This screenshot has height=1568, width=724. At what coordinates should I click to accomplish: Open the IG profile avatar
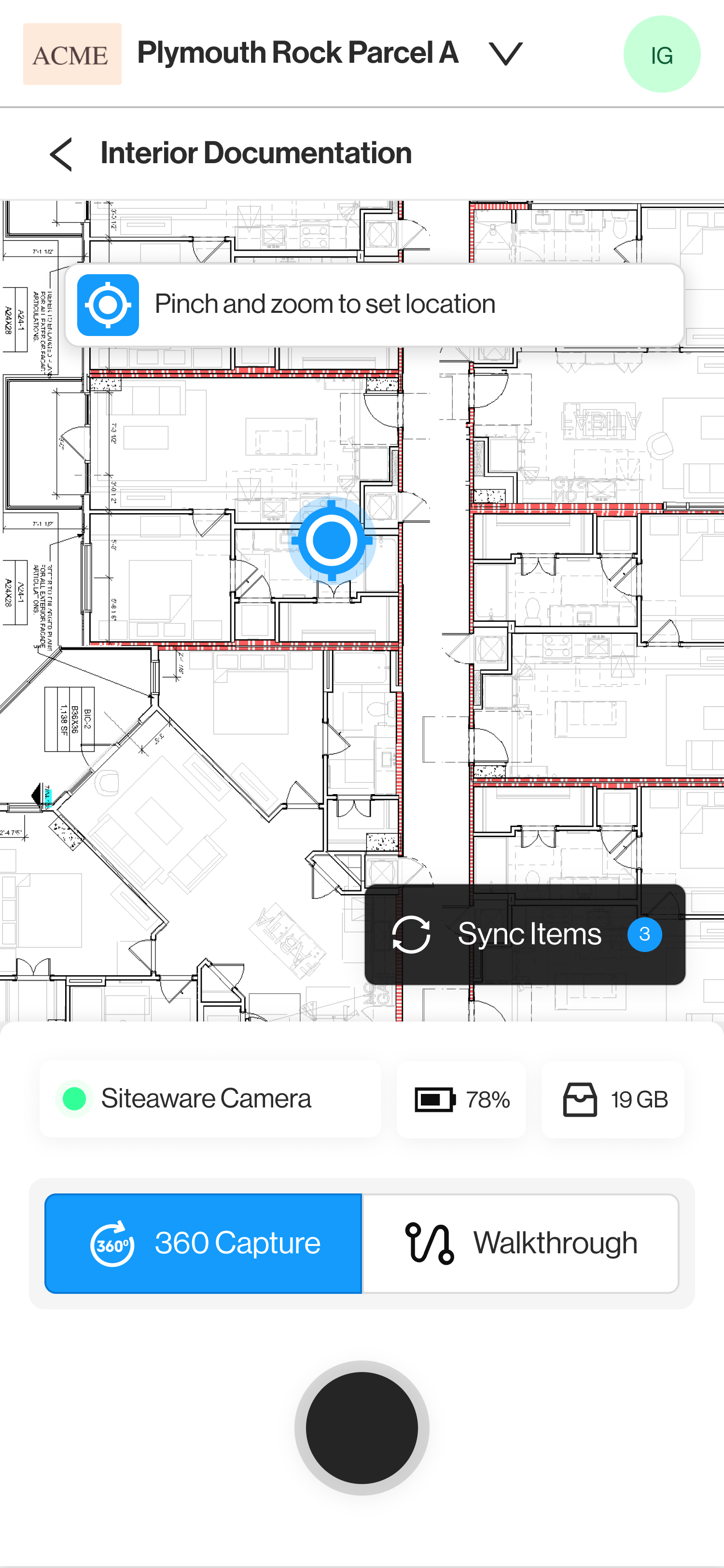pyautogui.click(x=661, y=55)
